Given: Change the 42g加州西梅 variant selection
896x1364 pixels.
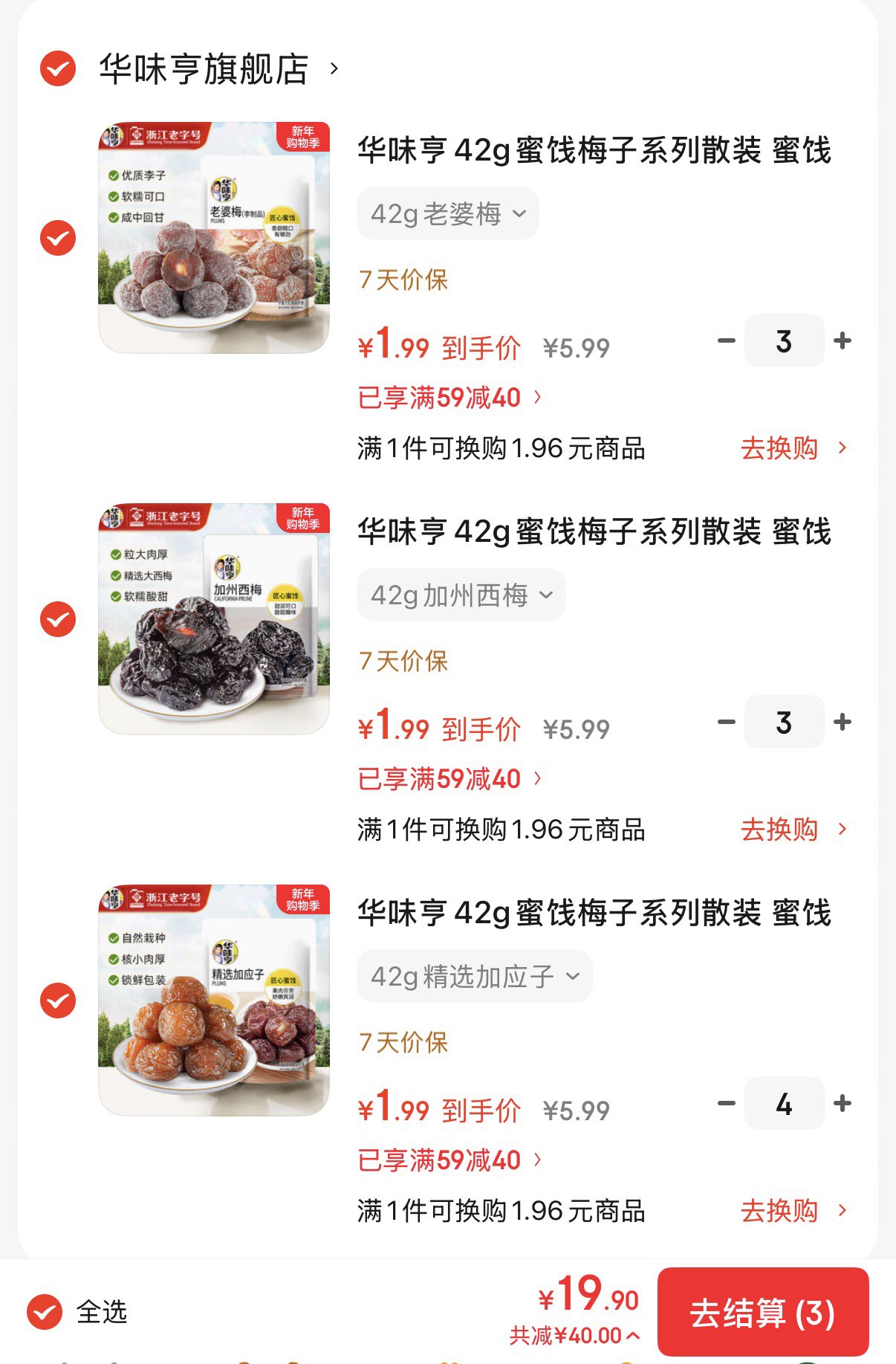Looking at the screenshot, I should point(461,595).
